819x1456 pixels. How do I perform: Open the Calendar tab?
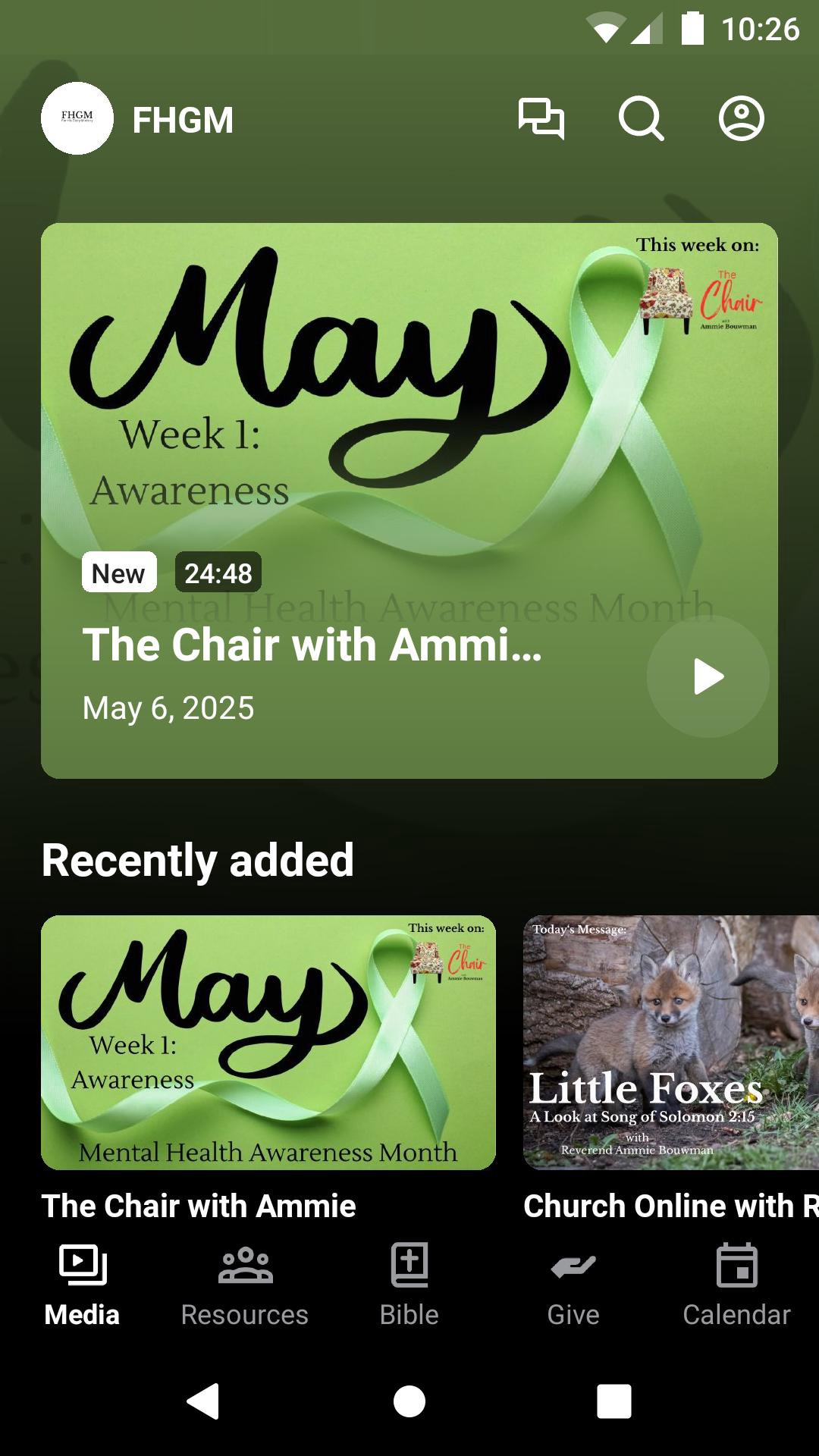(736, 1282)
